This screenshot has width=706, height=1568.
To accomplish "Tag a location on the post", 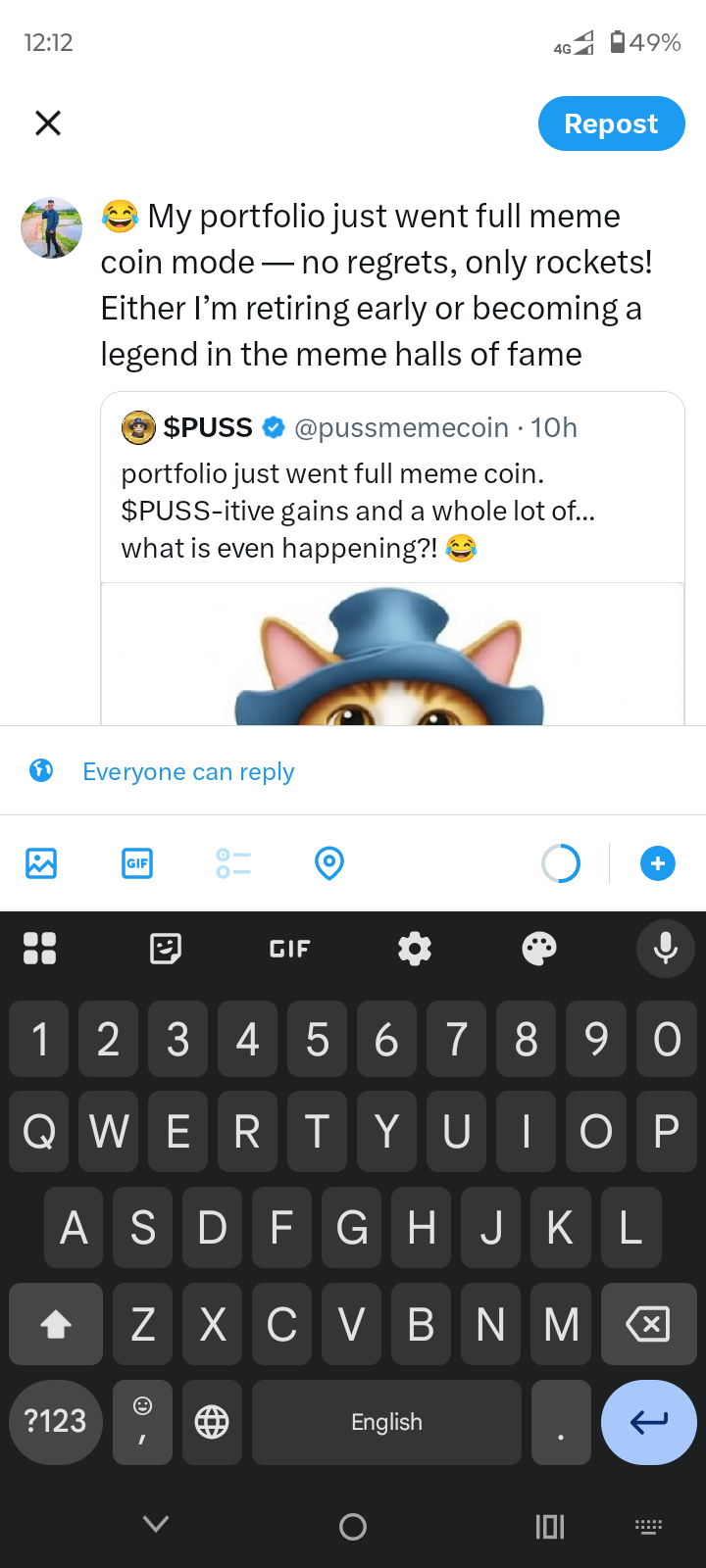I will pyautogui.click(x=329, y=863).
